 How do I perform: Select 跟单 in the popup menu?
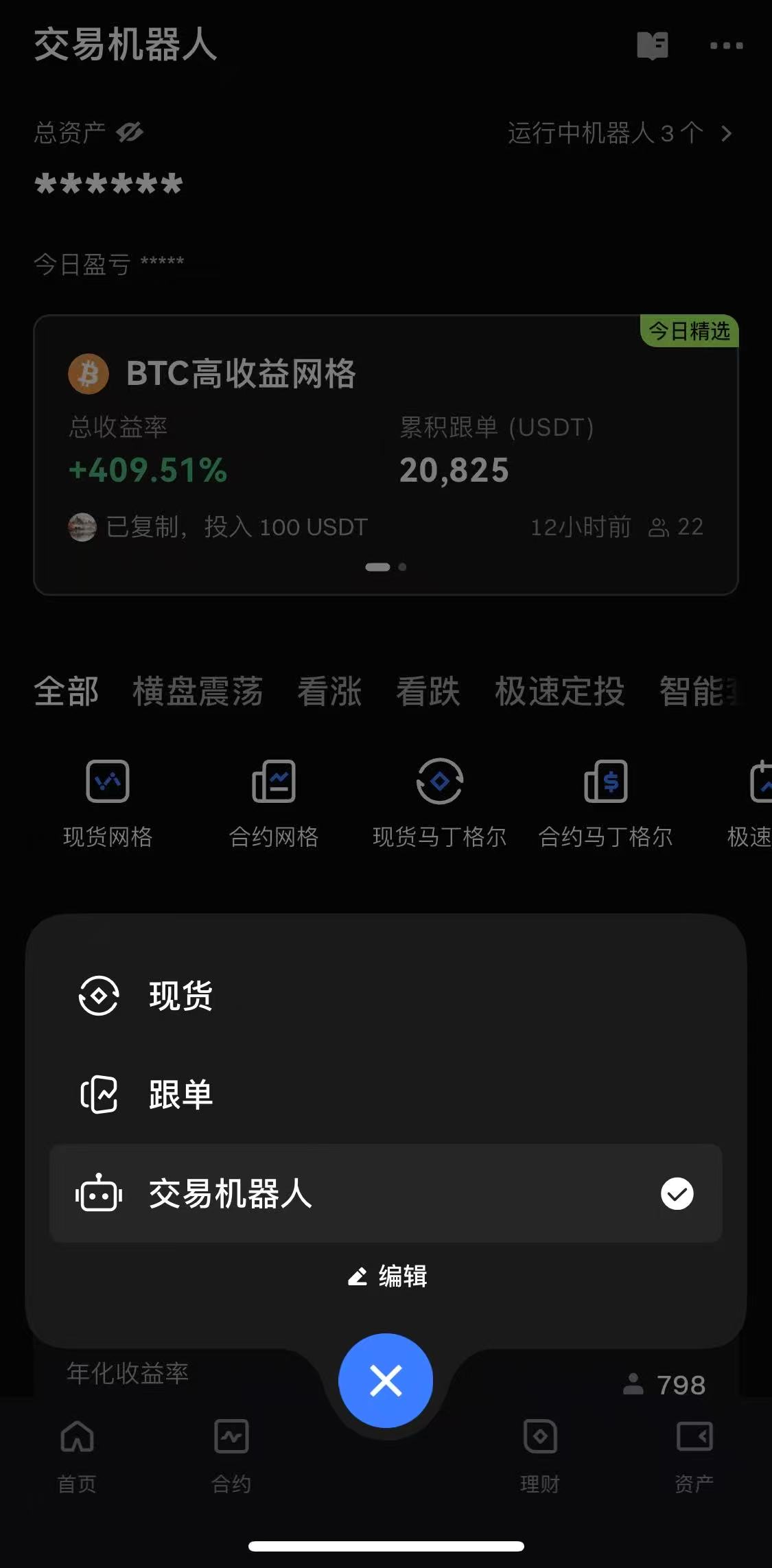pos(180,1095)
